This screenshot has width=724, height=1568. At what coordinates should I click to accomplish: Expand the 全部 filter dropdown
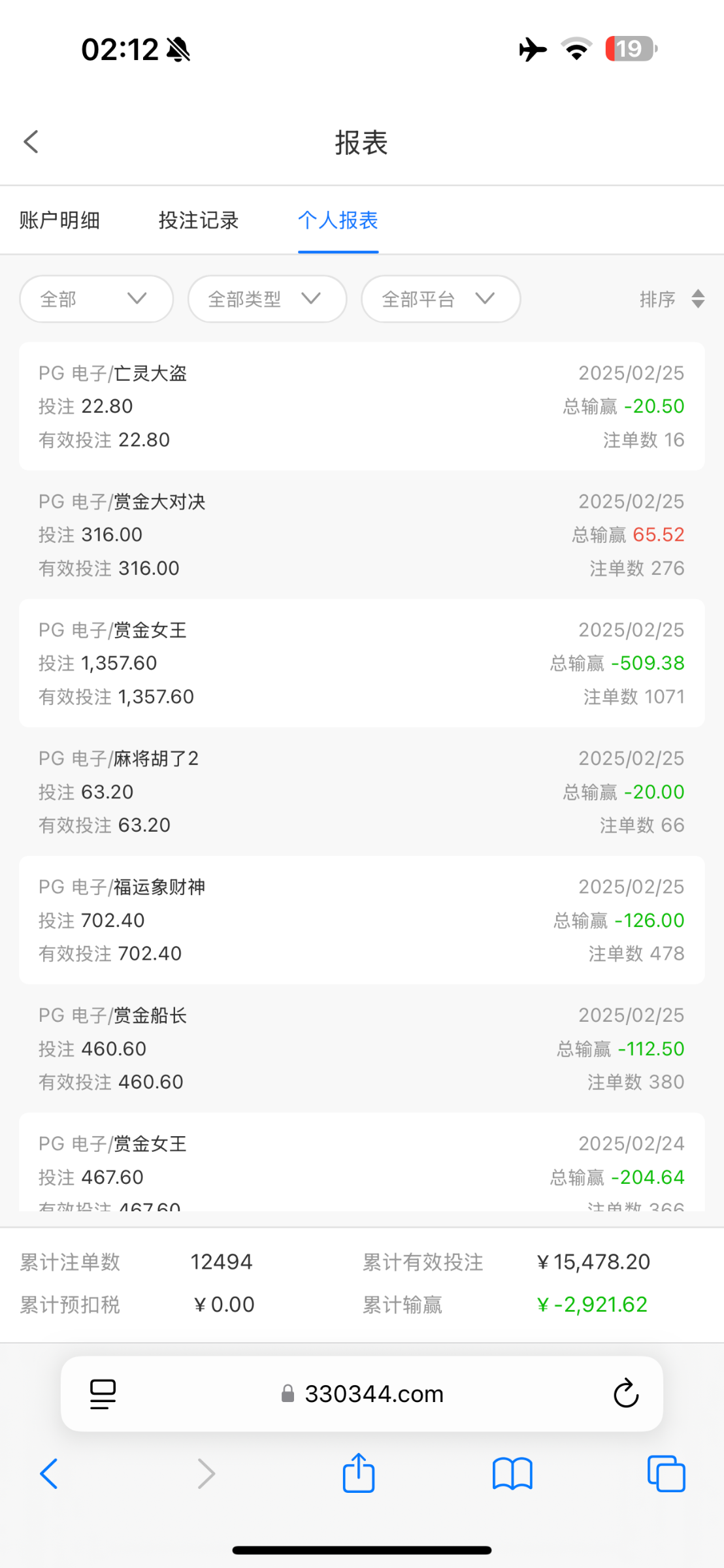click(x=96, y=299)
